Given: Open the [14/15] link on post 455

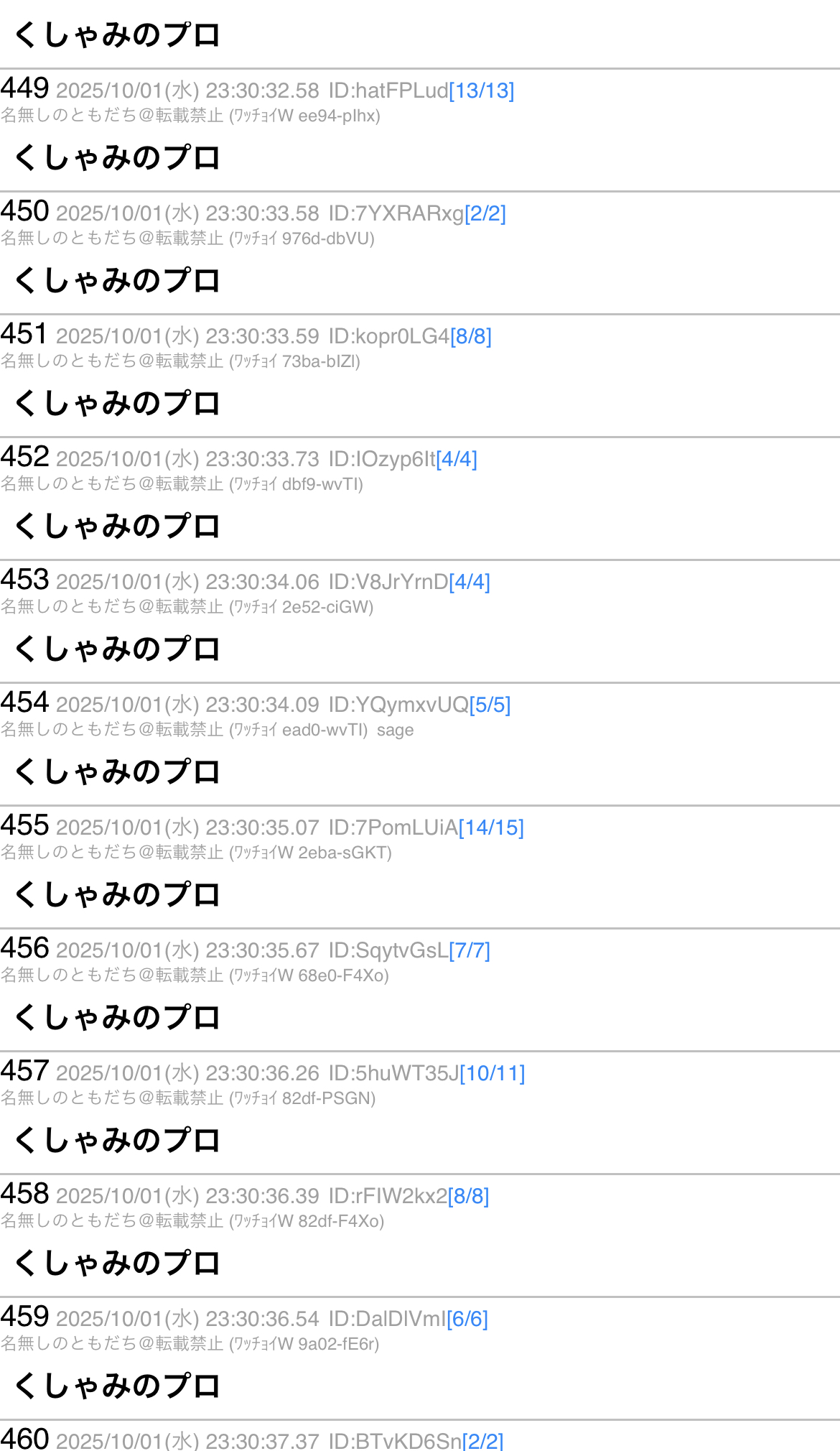Looking at the screenshot, I should (491, 828).
